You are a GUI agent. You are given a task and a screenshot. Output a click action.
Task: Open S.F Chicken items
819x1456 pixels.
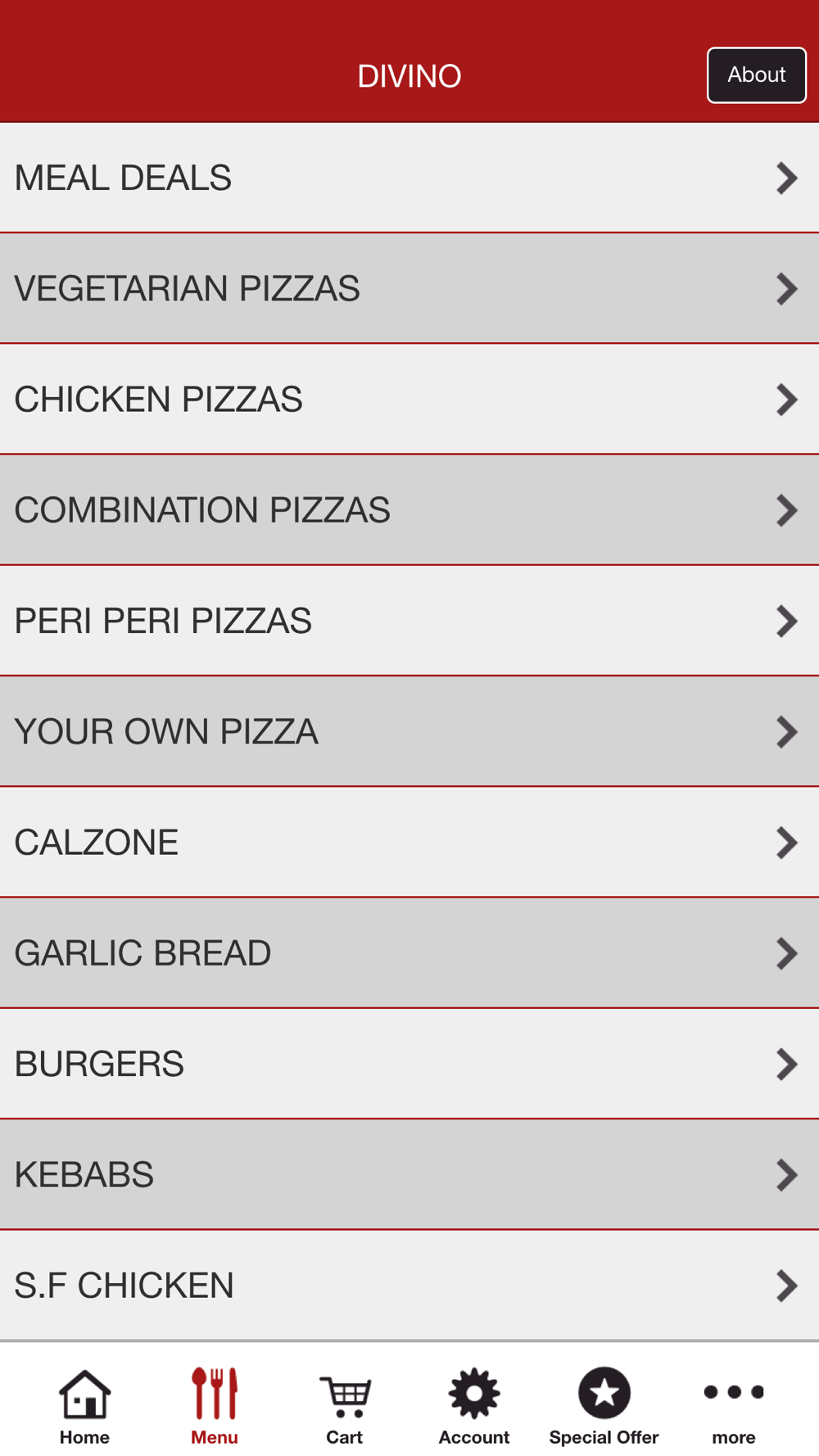(409, 1285)
